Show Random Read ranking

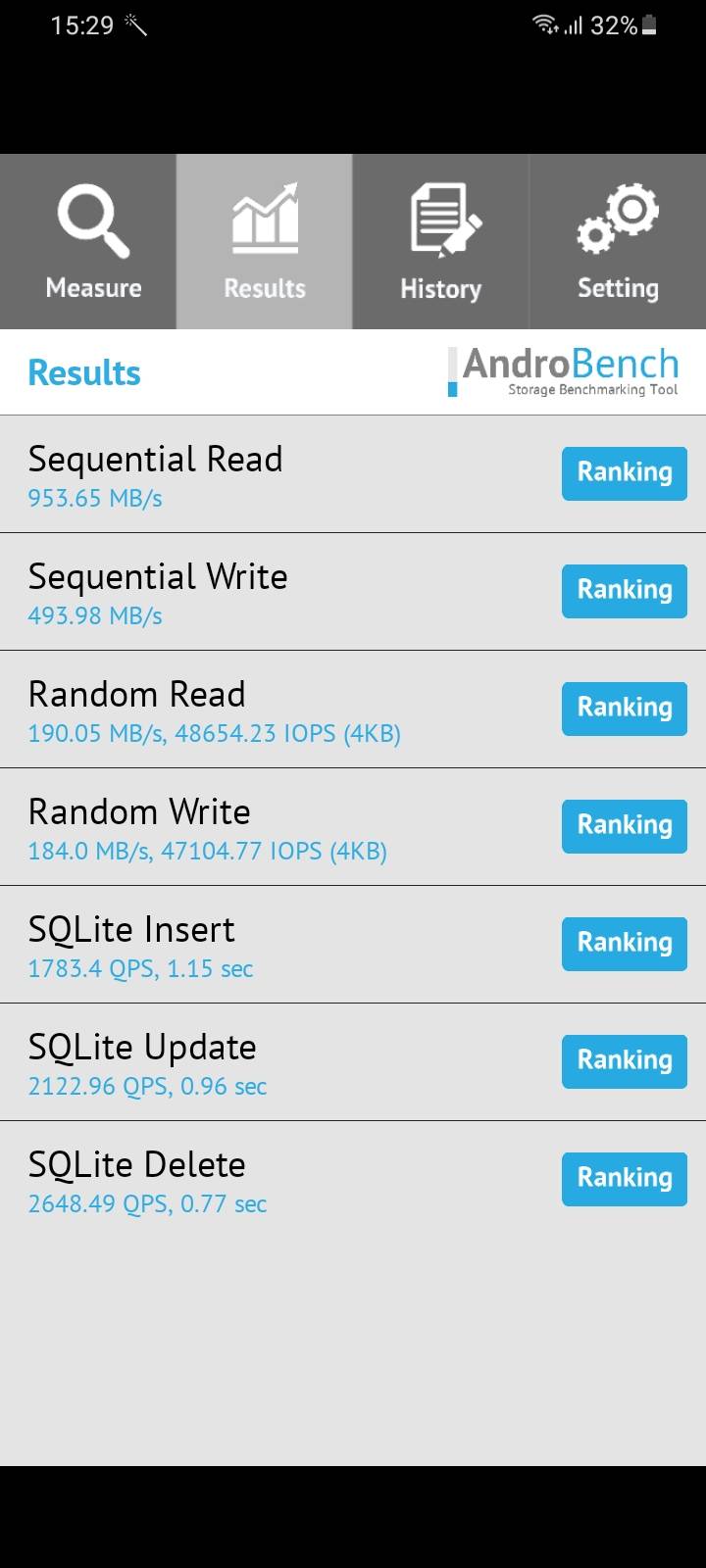tap(625, 709)
